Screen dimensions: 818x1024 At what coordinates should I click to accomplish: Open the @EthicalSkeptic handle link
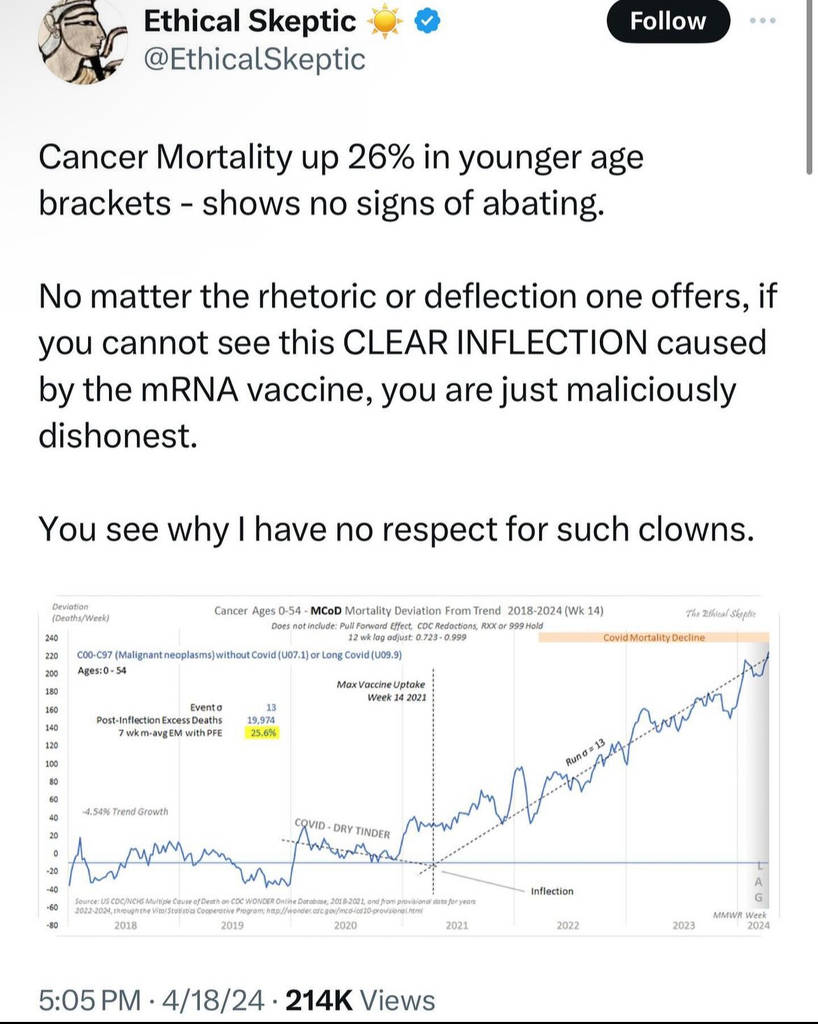tap(255, 60)
